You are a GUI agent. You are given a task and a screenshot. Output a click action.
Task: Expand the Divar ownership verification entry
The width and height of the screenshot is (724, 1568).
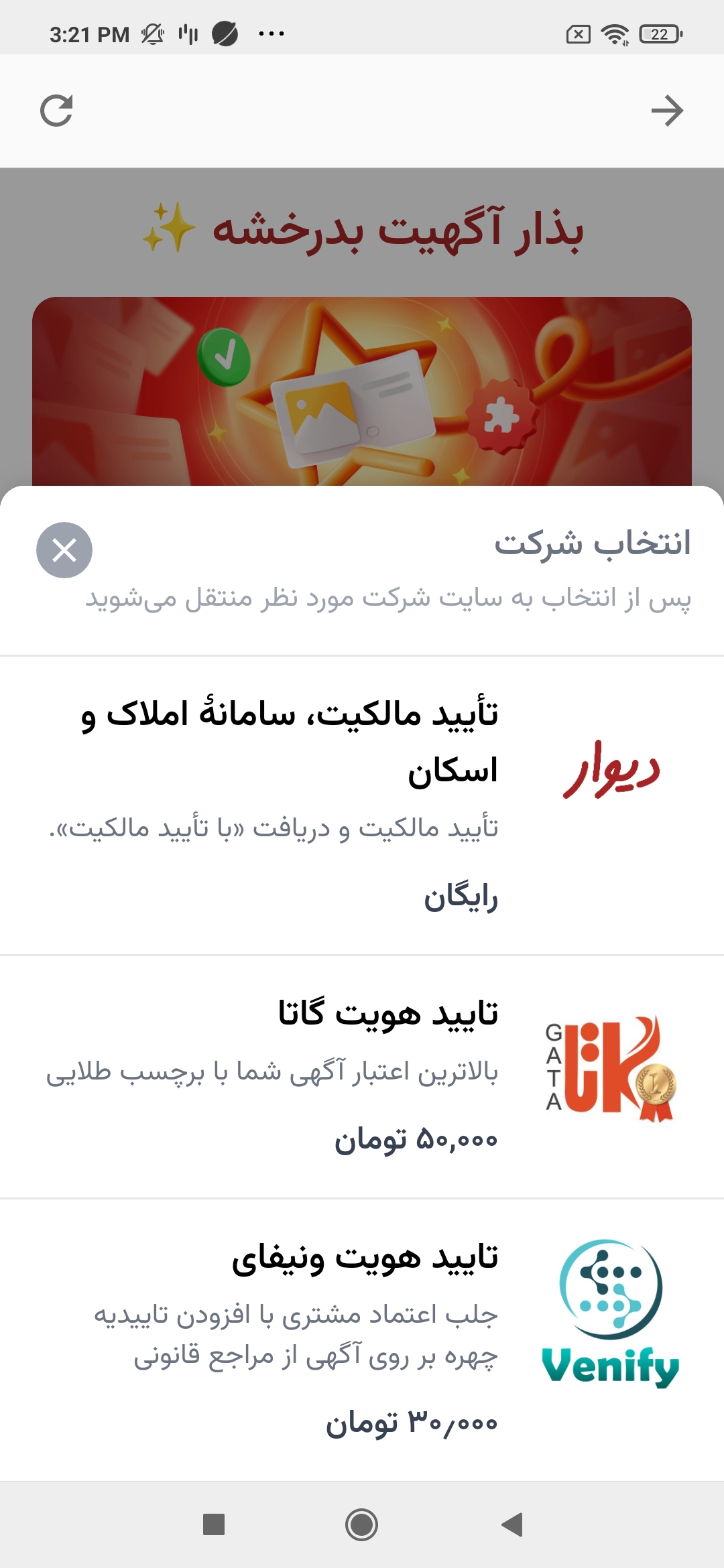[x=362, y=797]
